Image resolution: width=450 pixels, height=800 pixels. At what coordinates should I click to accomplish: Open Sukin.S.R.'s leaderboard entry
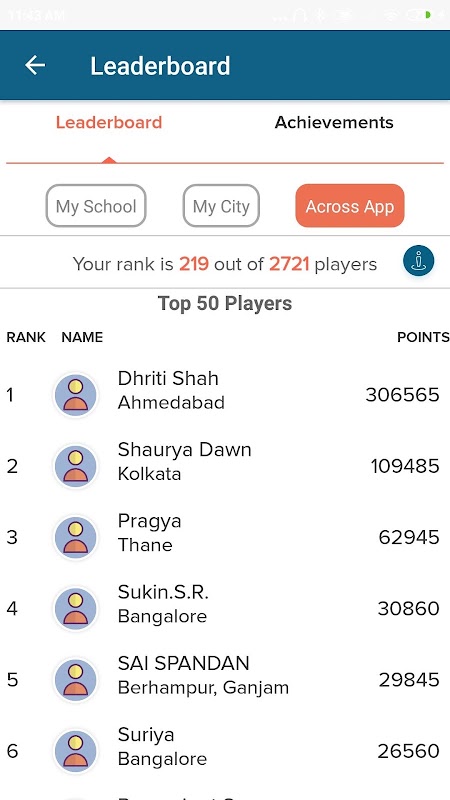pyautogui.click(x=225, y=608)
